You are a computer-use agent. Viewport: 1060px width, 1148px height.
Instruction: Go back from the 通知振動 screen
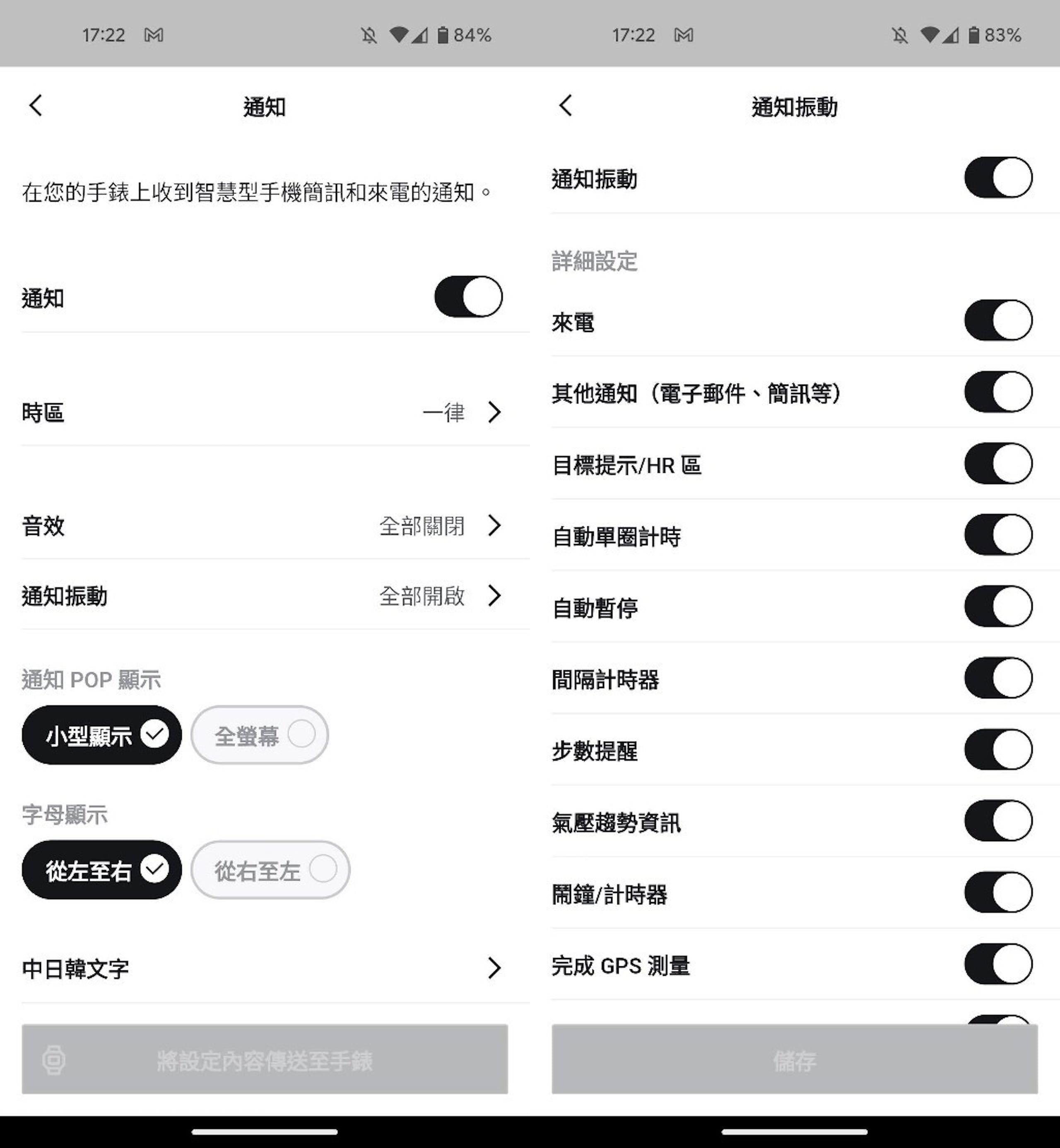(566, 106)
